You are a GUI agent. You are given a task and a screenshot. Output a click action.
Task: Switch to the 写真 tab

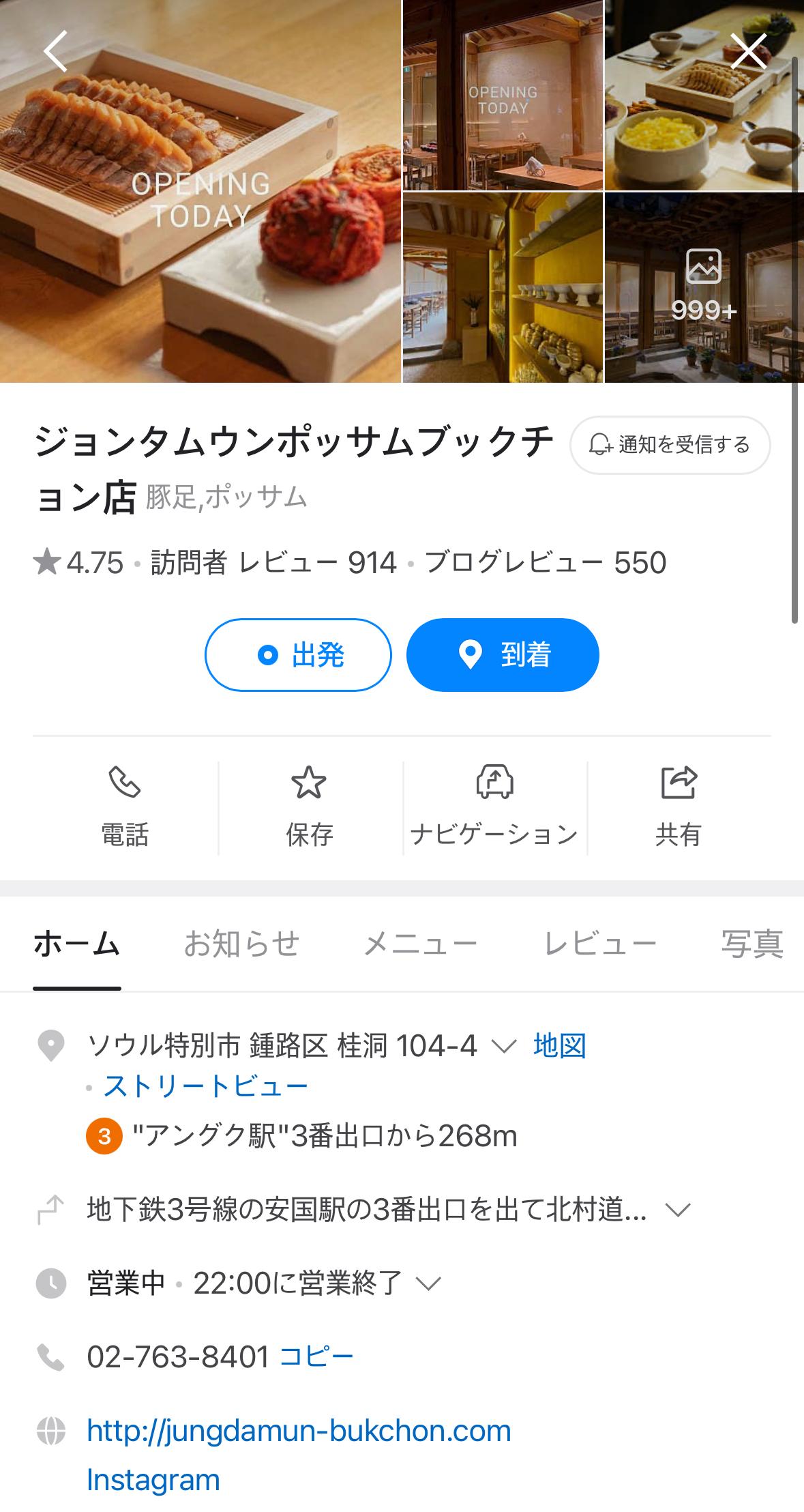click(751, 944)
